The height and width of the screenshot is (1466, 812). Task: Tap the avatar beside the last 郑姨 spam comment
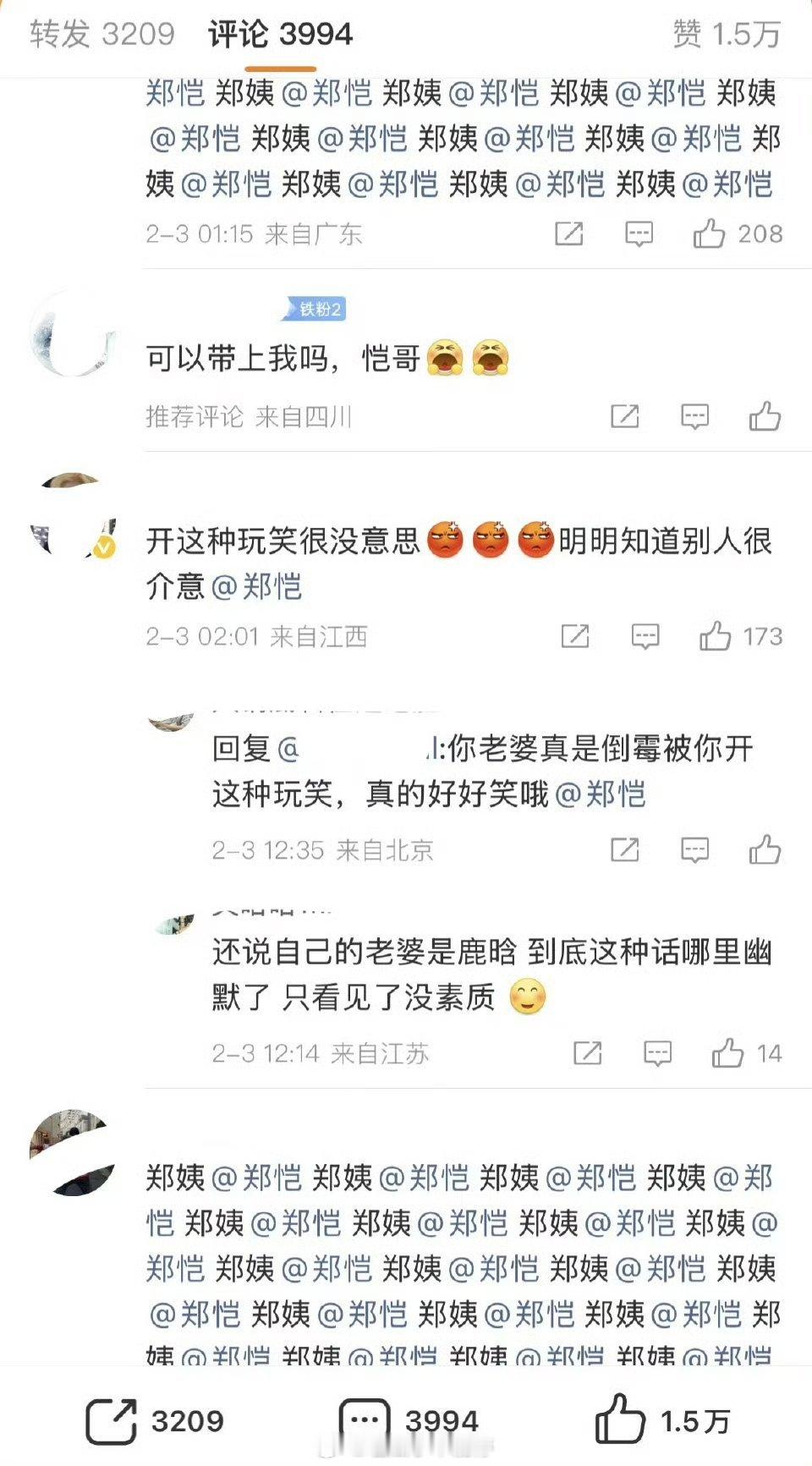click(70, 1150)
